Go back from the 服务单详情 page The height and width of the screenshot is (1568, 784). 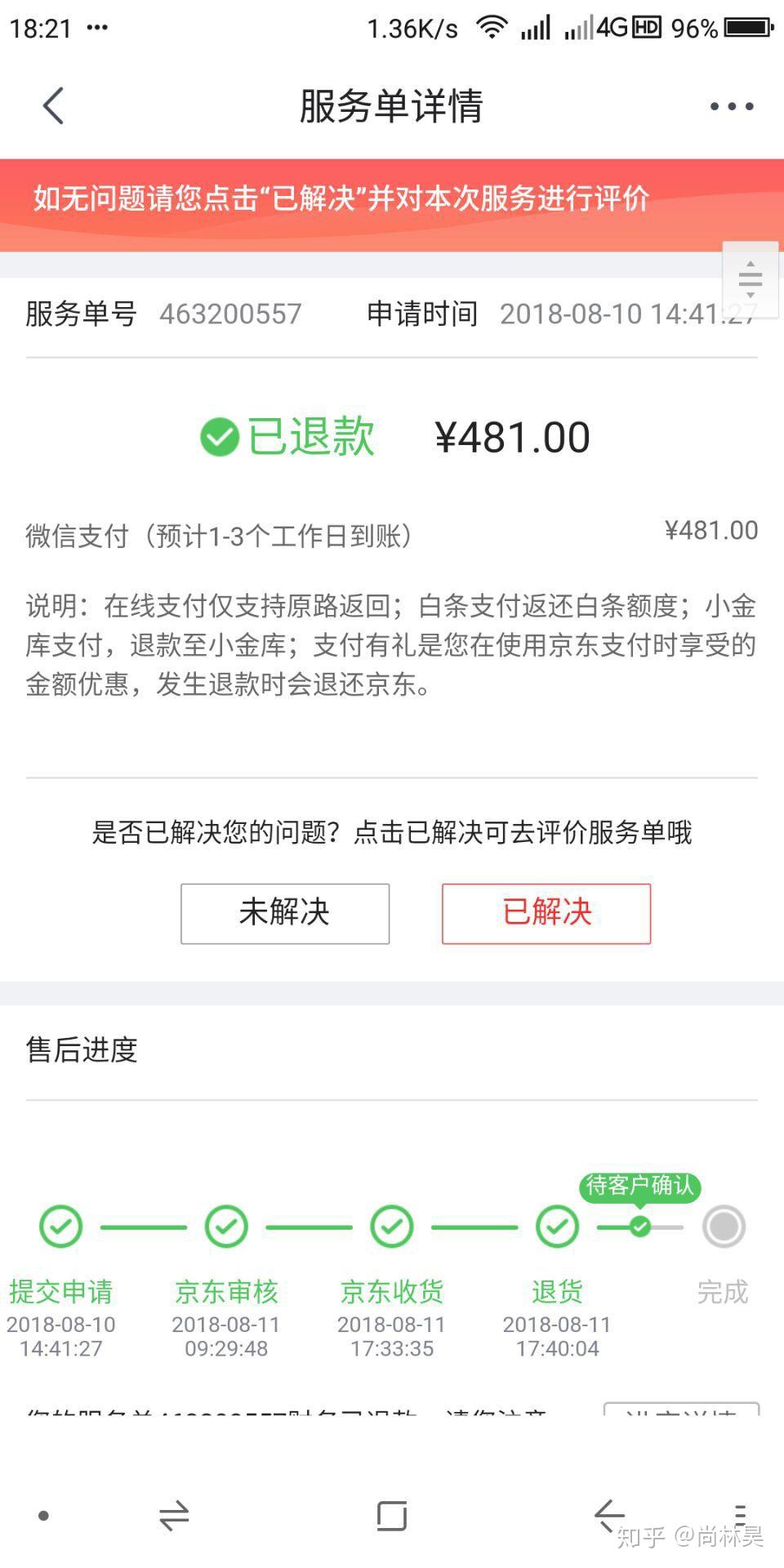tap(54, 106)
